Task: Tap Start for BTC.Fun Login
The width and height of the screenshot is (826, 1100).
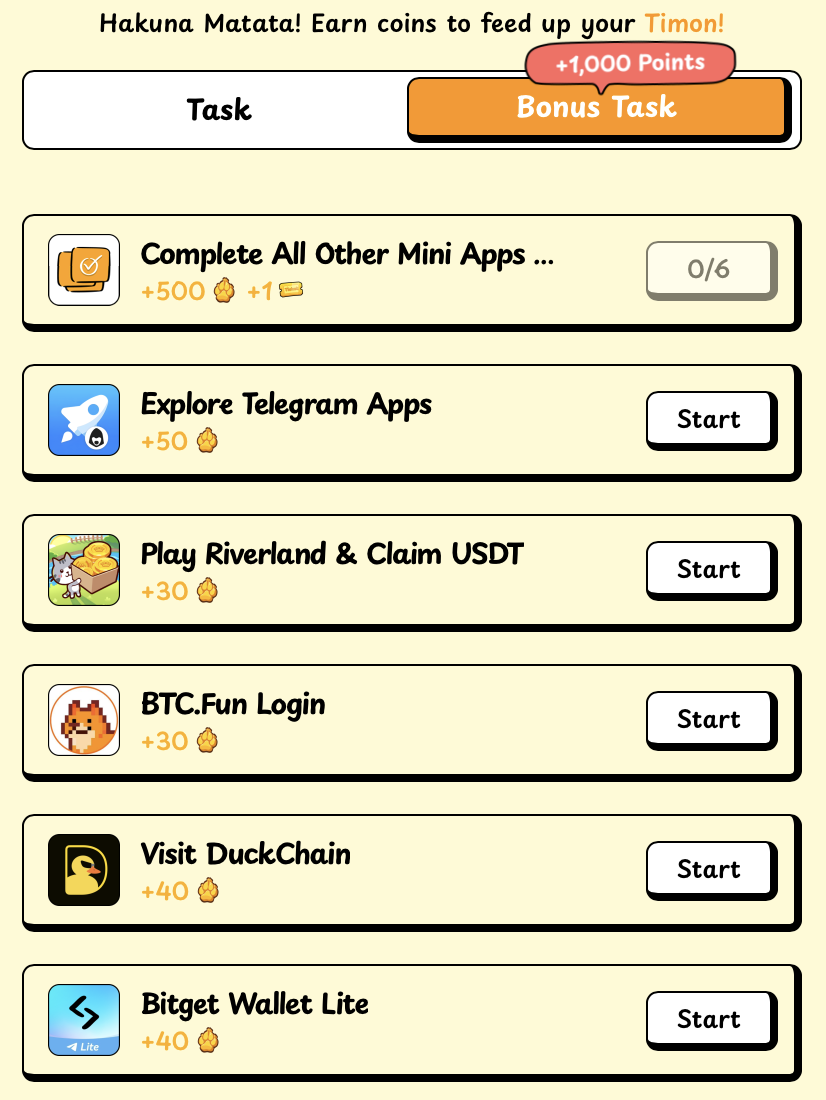Action: [x=709, y=719]
